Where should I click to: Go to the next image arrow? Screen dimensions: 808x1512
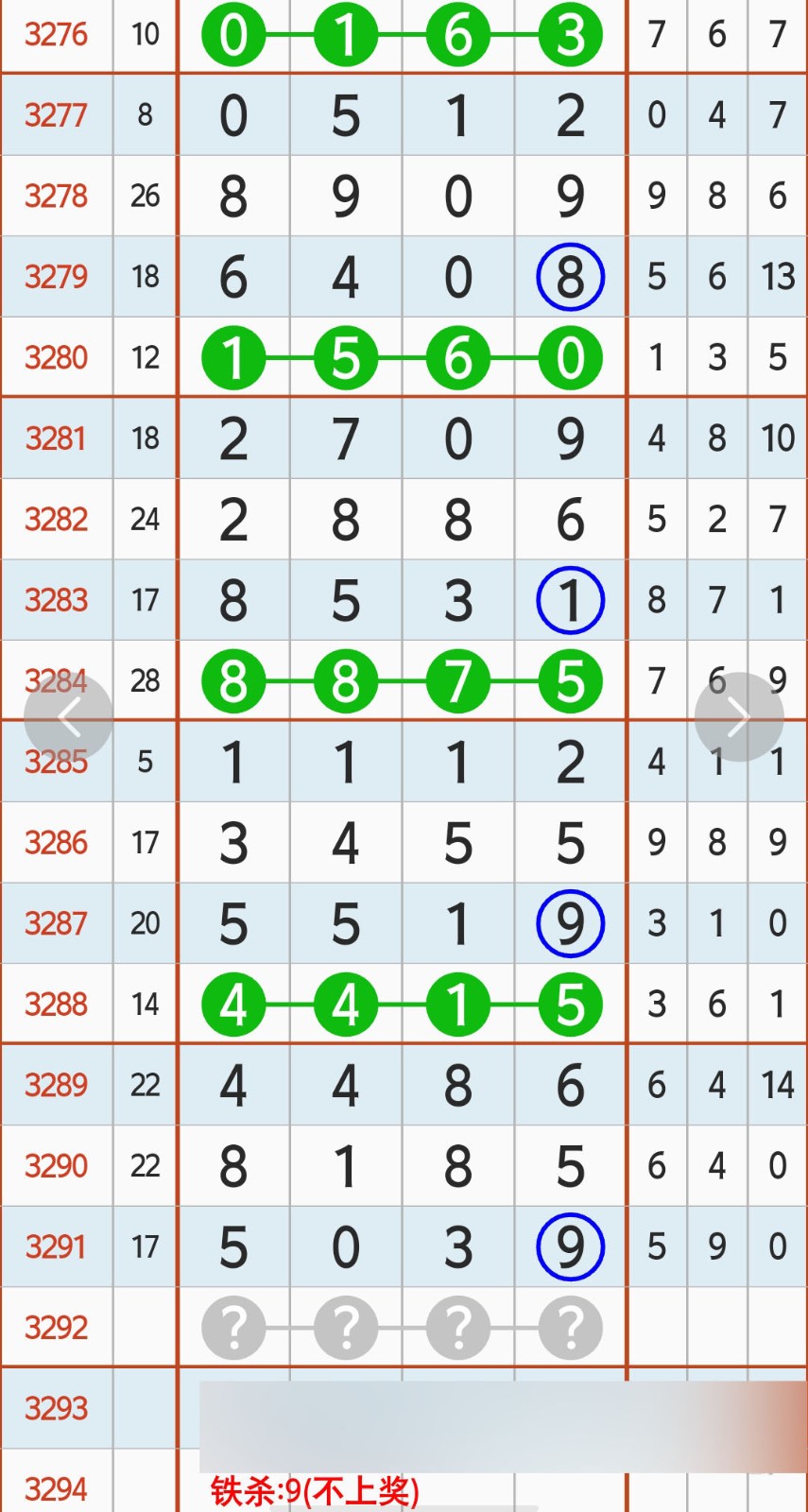739,717
